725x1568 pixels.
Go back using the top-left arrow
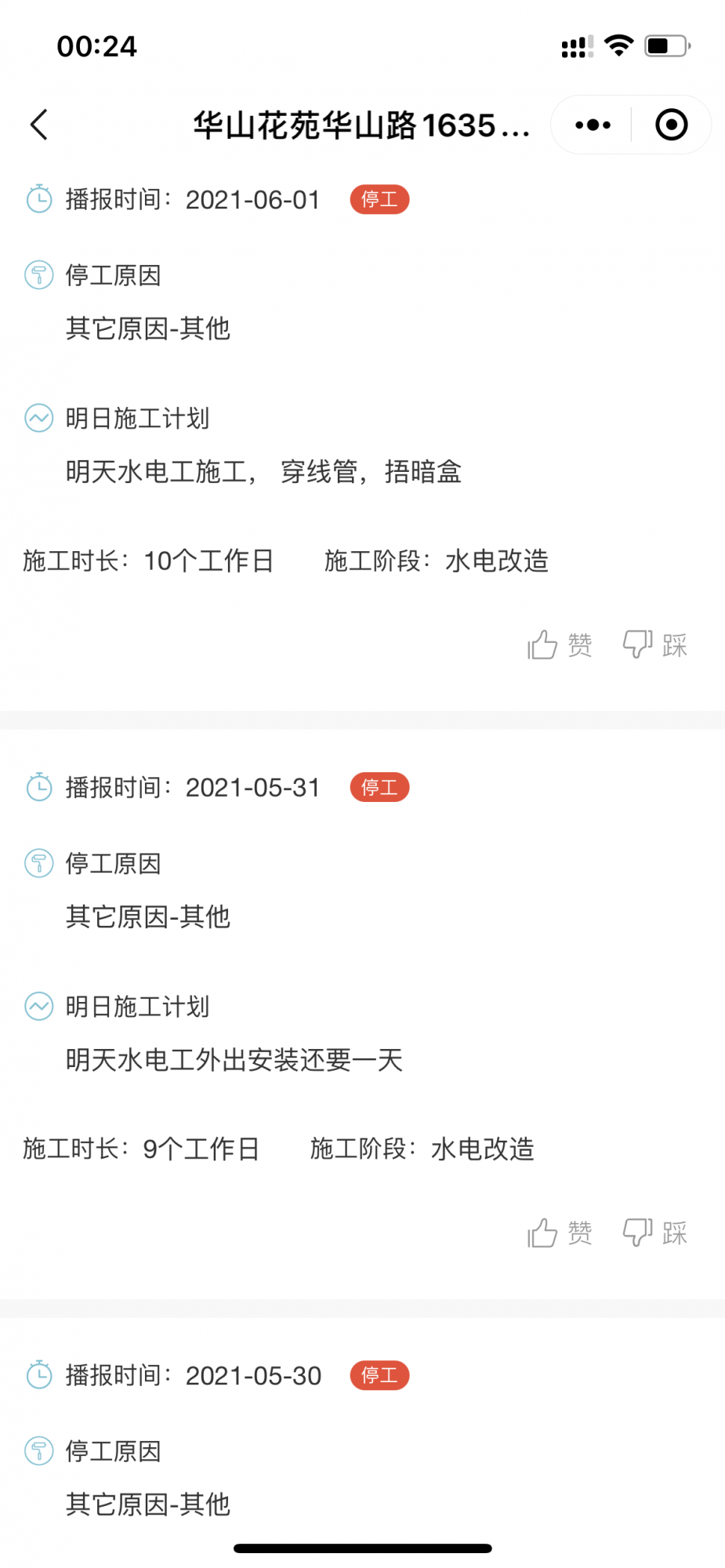tap(39, 125)
